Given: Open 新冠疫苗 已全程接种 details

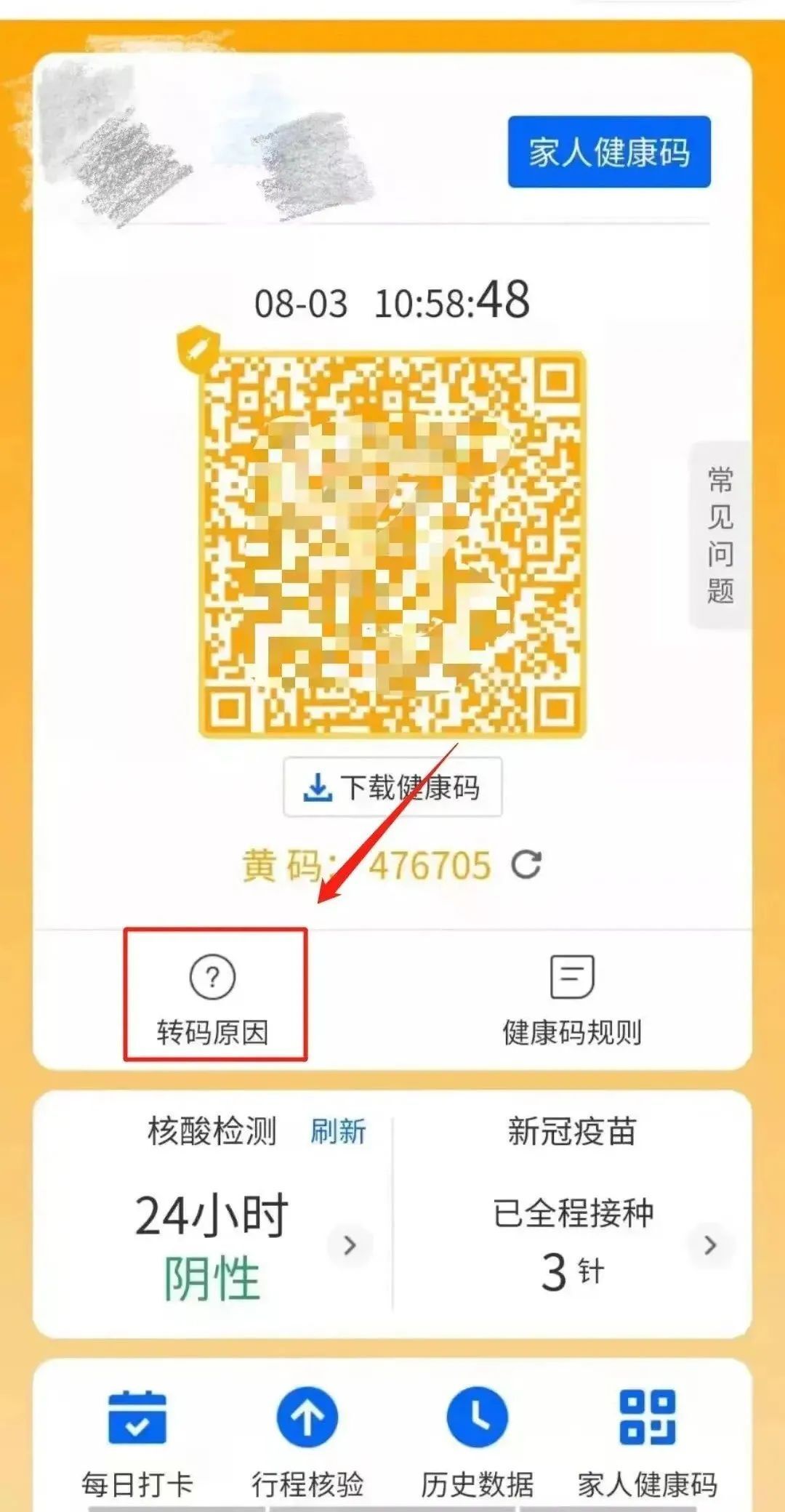Looking at the screenshot, I should (x=710, y=1245).
